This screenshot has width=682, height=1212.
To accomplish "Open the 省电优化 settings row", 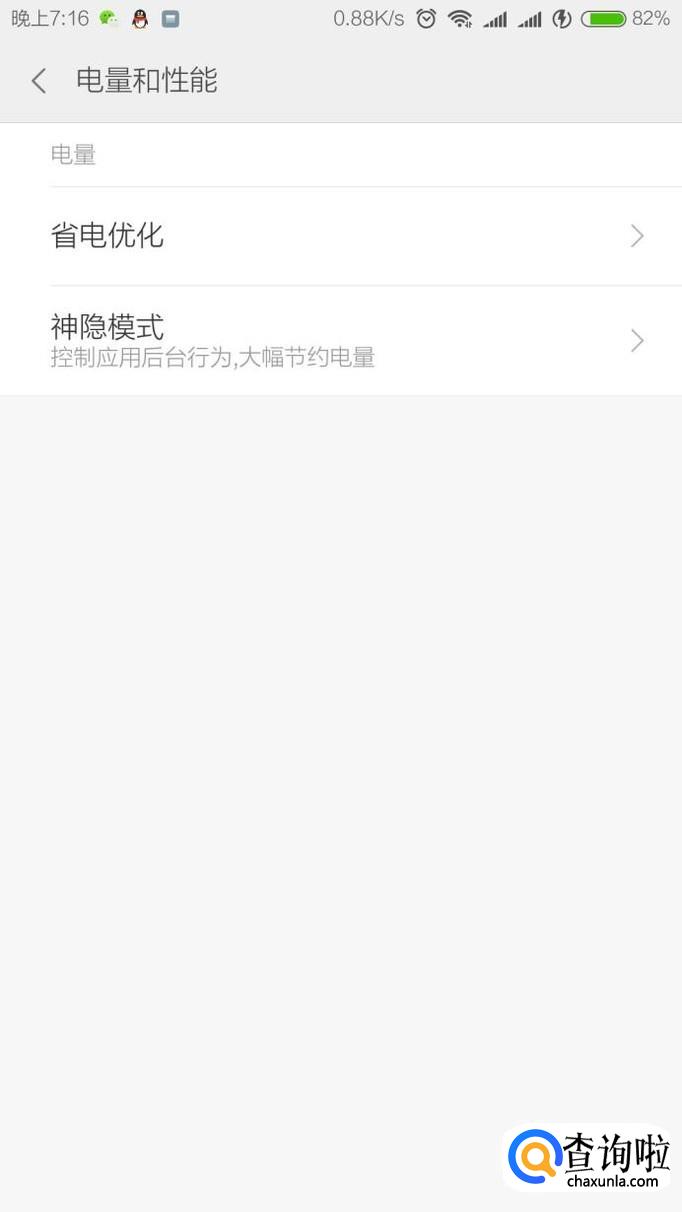I will 341,236.
